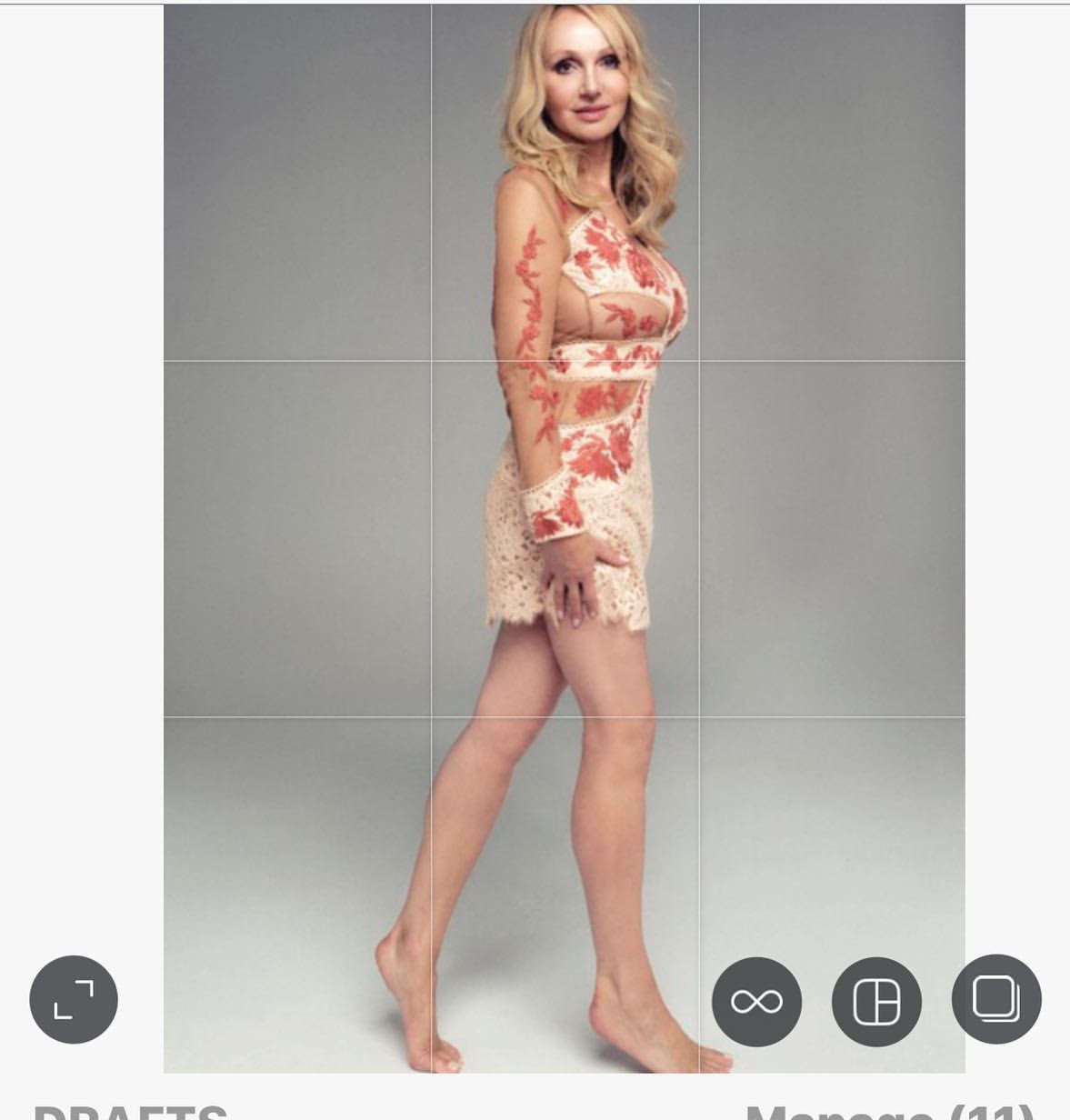Enable selecting multiple photos
The image size is (1070, 1120).
[x=996, y=999]
